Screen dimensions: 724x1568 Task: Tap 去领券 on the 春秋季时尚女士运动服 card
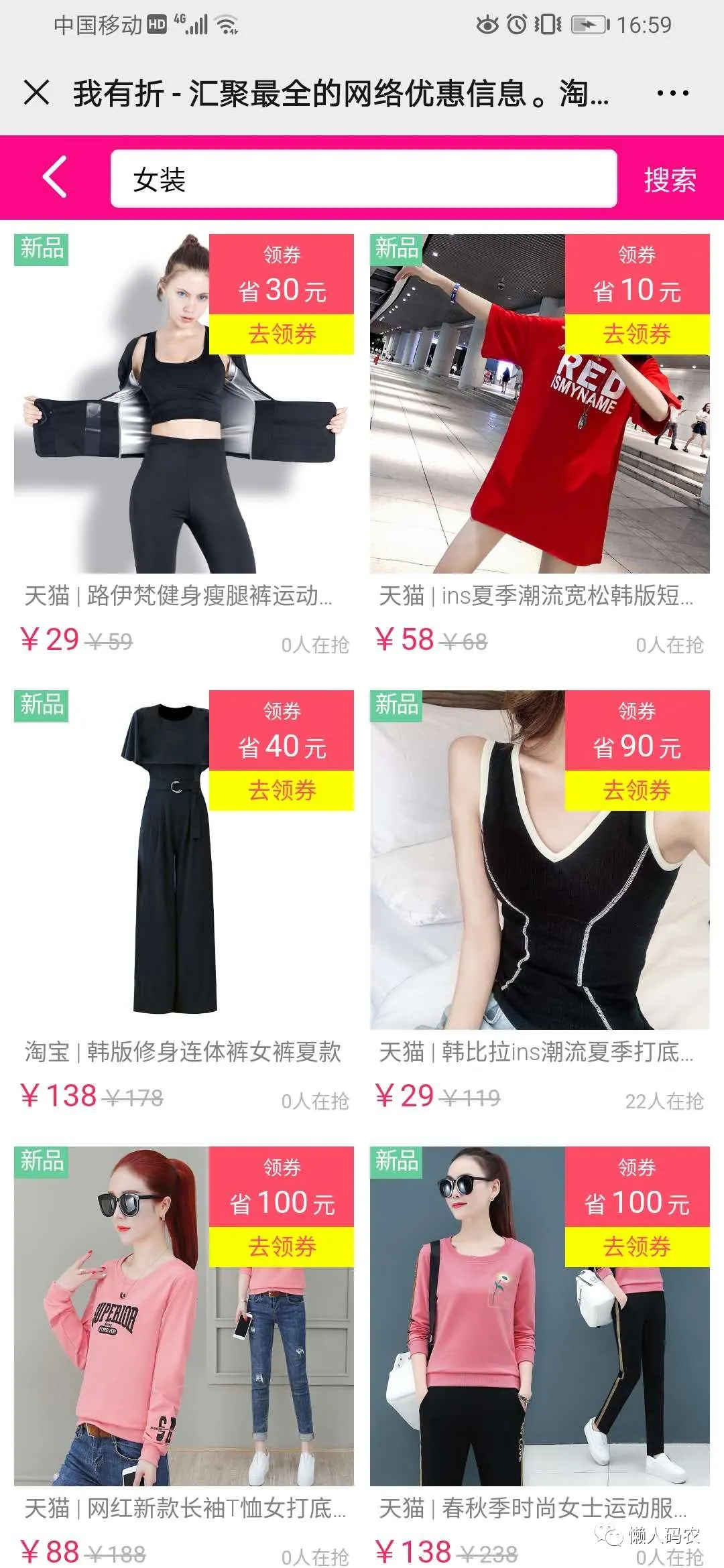(x=637, y=1246)
